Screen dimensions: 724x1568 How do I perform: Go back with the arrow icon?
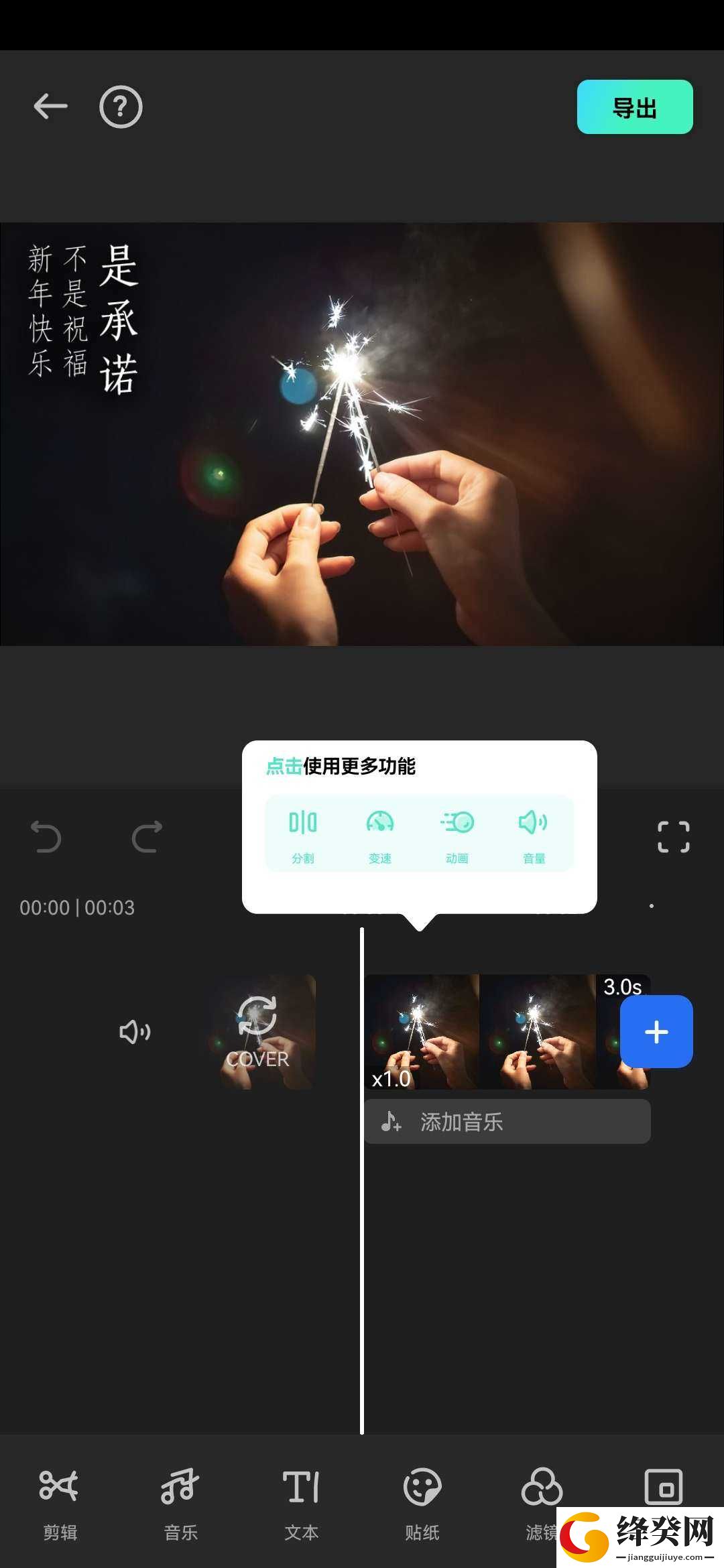click(x=51, y=107)
